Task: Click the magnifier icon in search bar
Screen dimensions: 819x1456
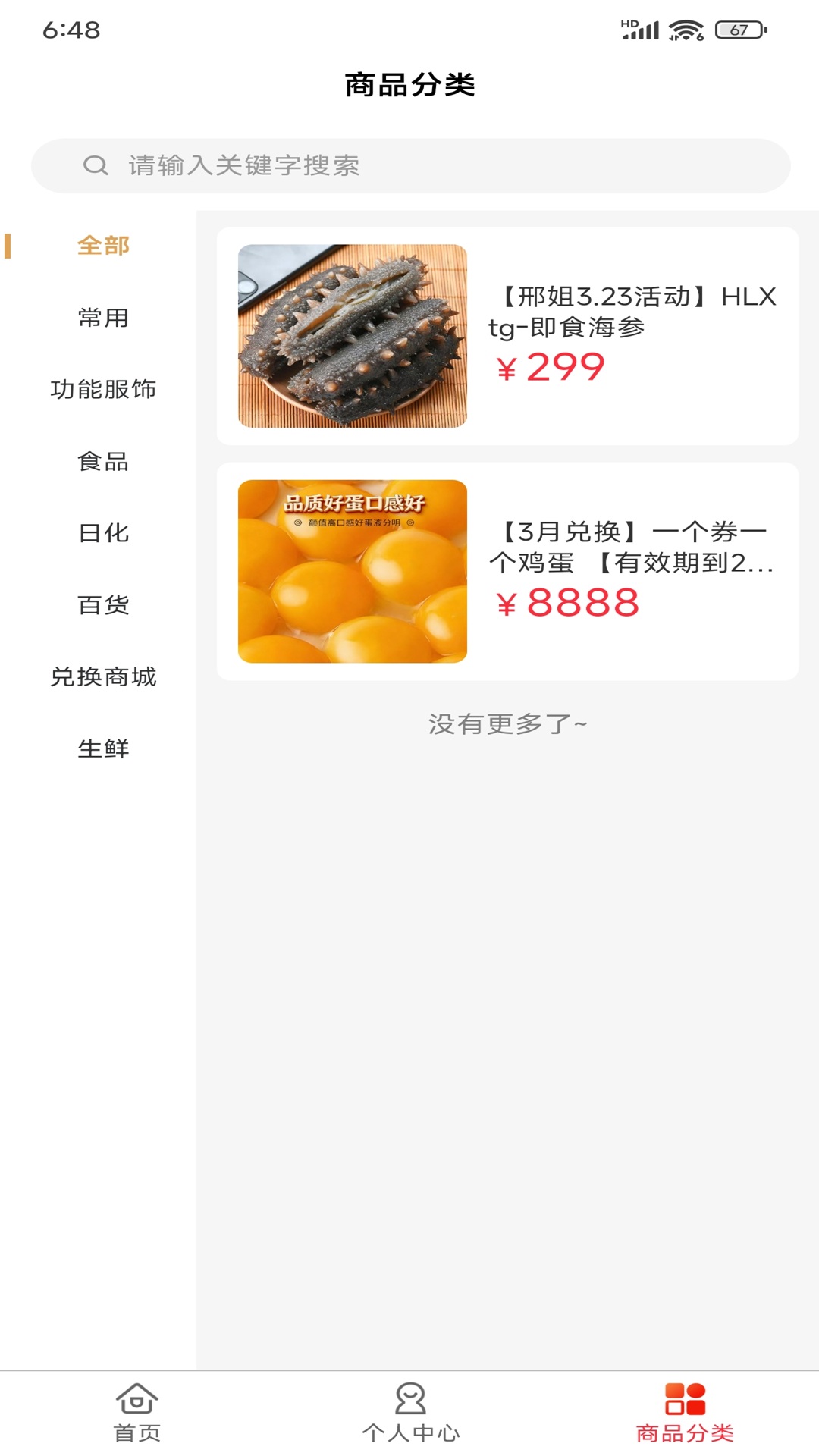Action: coord(95,164)
